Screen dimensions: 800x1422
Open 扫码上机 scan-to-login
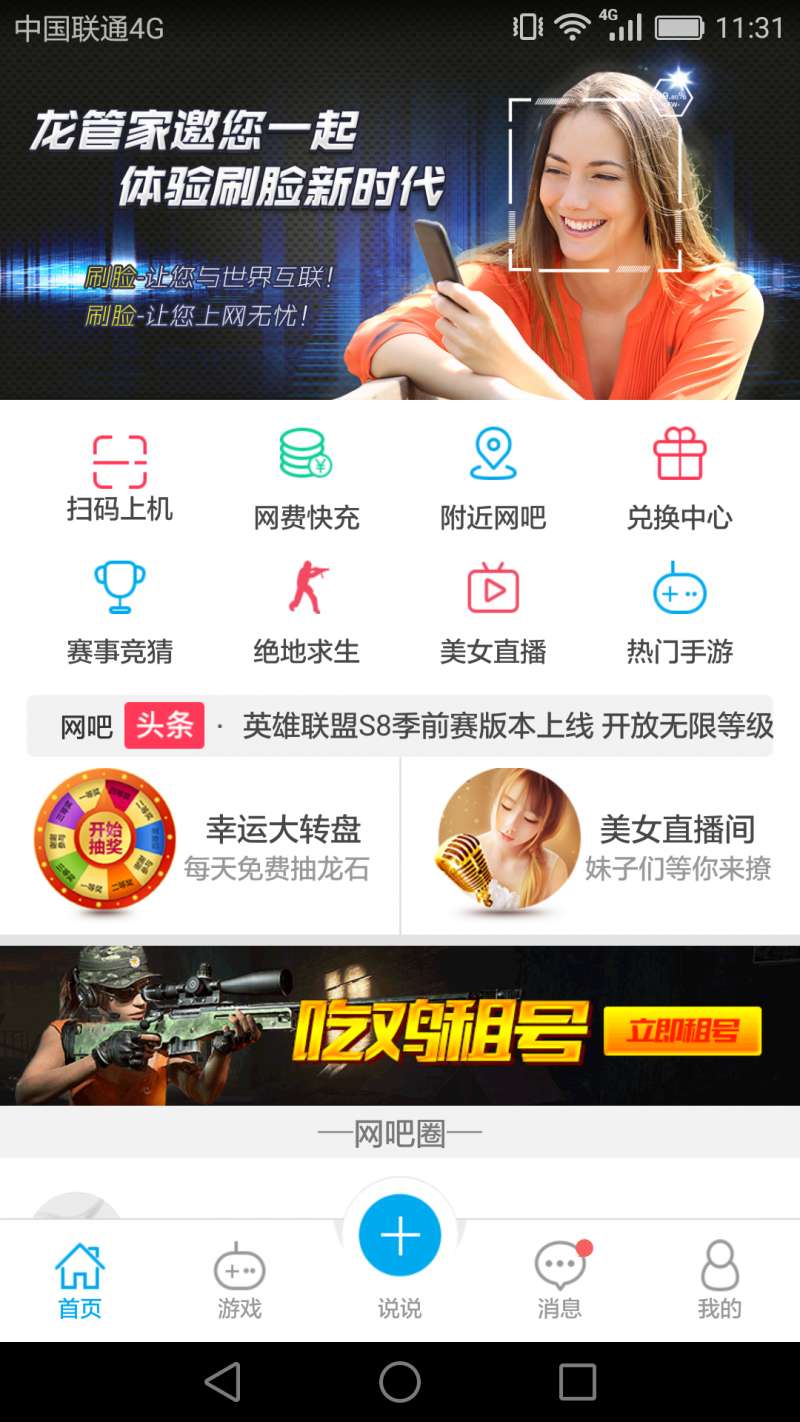120,478
